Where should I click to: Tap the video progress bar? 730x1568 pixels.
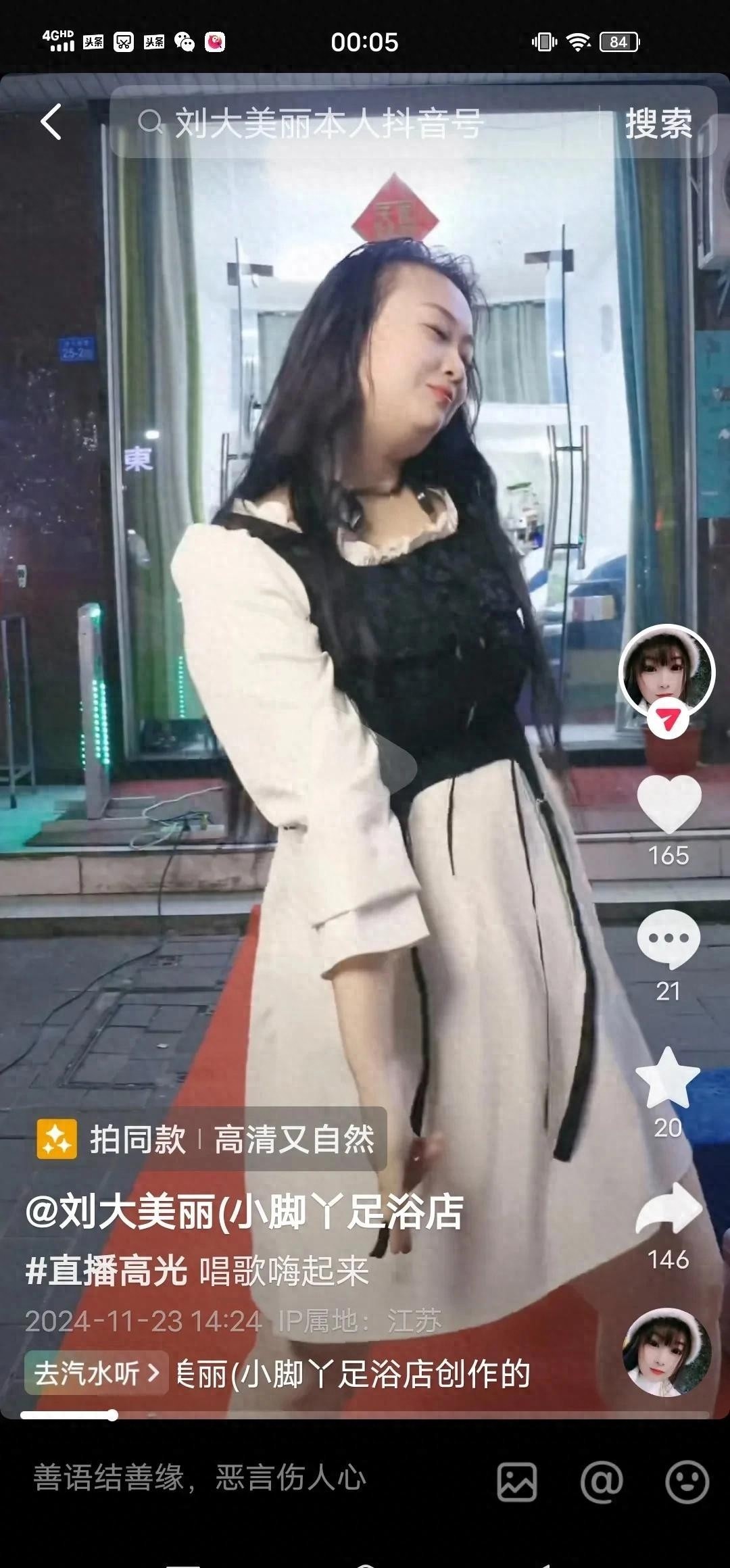(365, 1415)
